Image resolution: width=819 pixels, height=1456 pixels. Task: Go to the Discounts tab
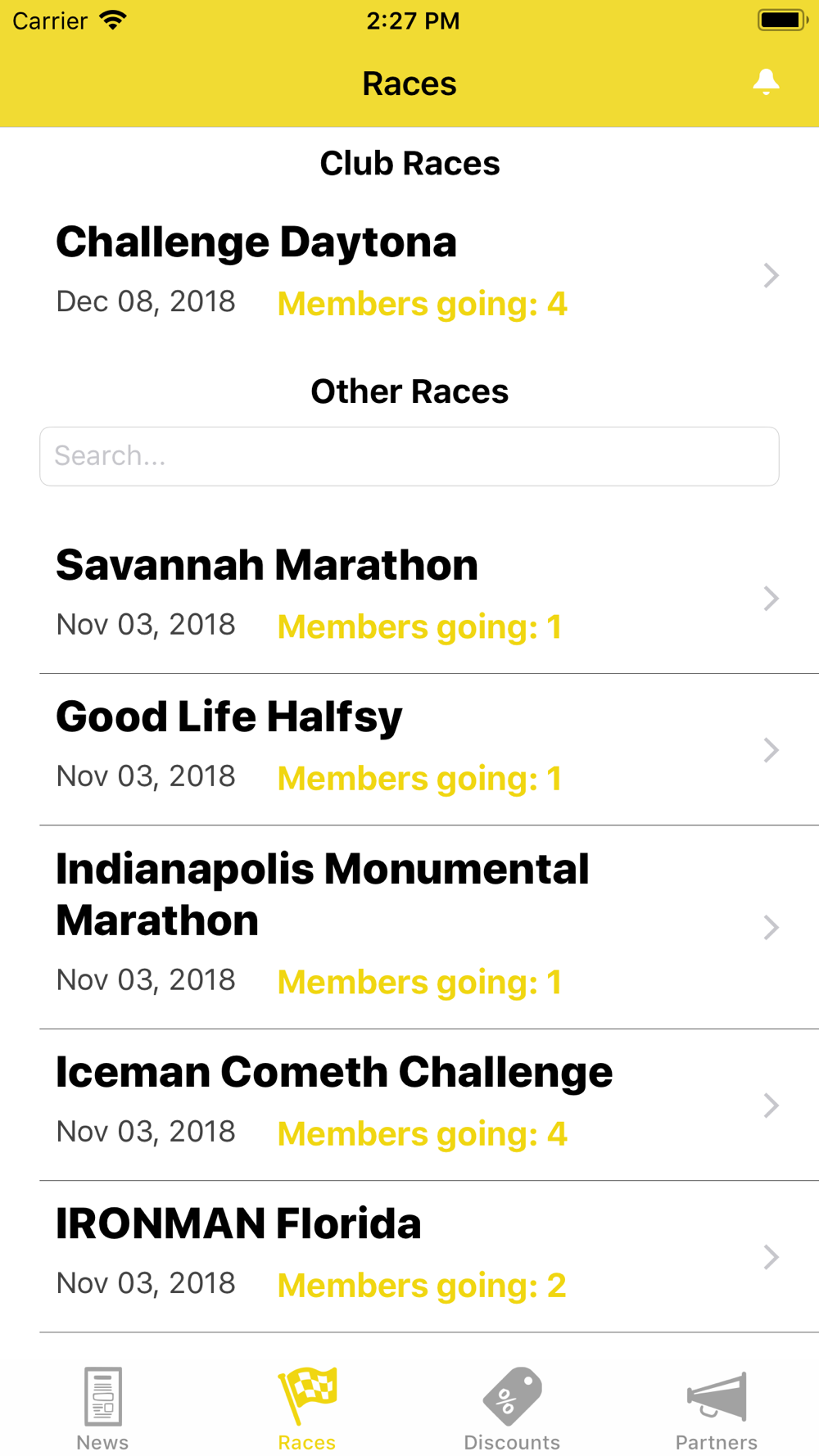[512, 1409]
